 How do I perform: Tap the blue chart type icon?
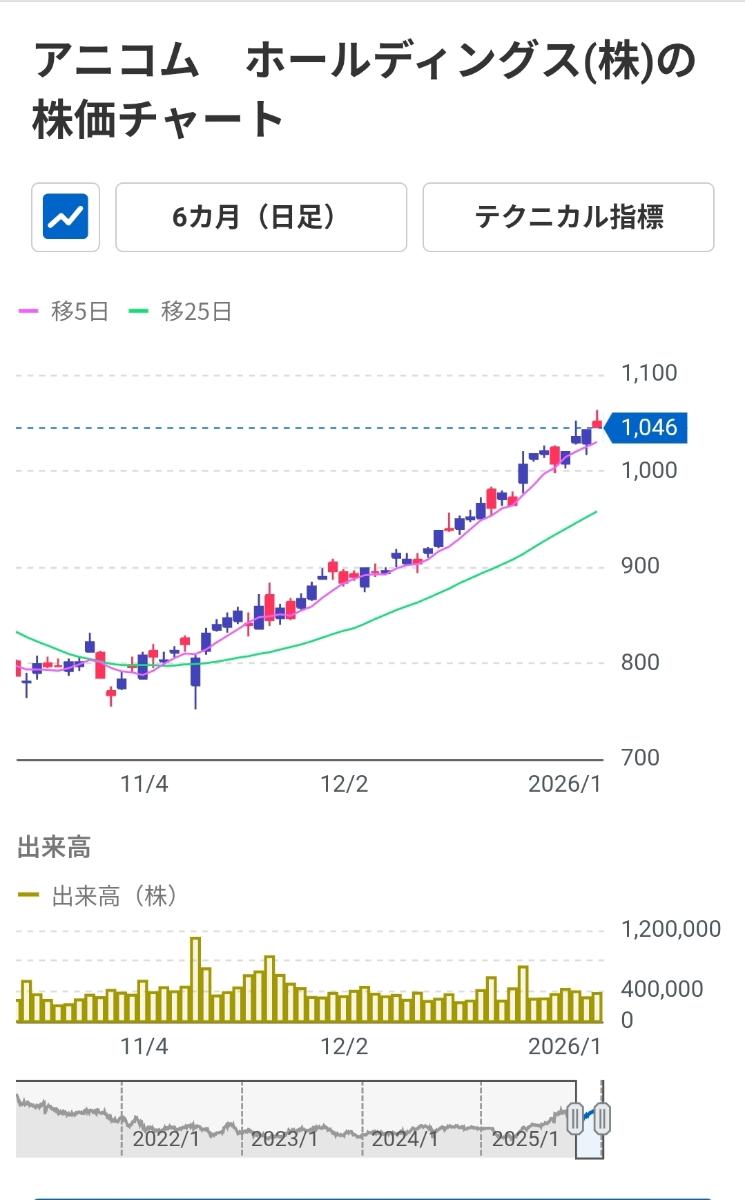tap(66, 217)
